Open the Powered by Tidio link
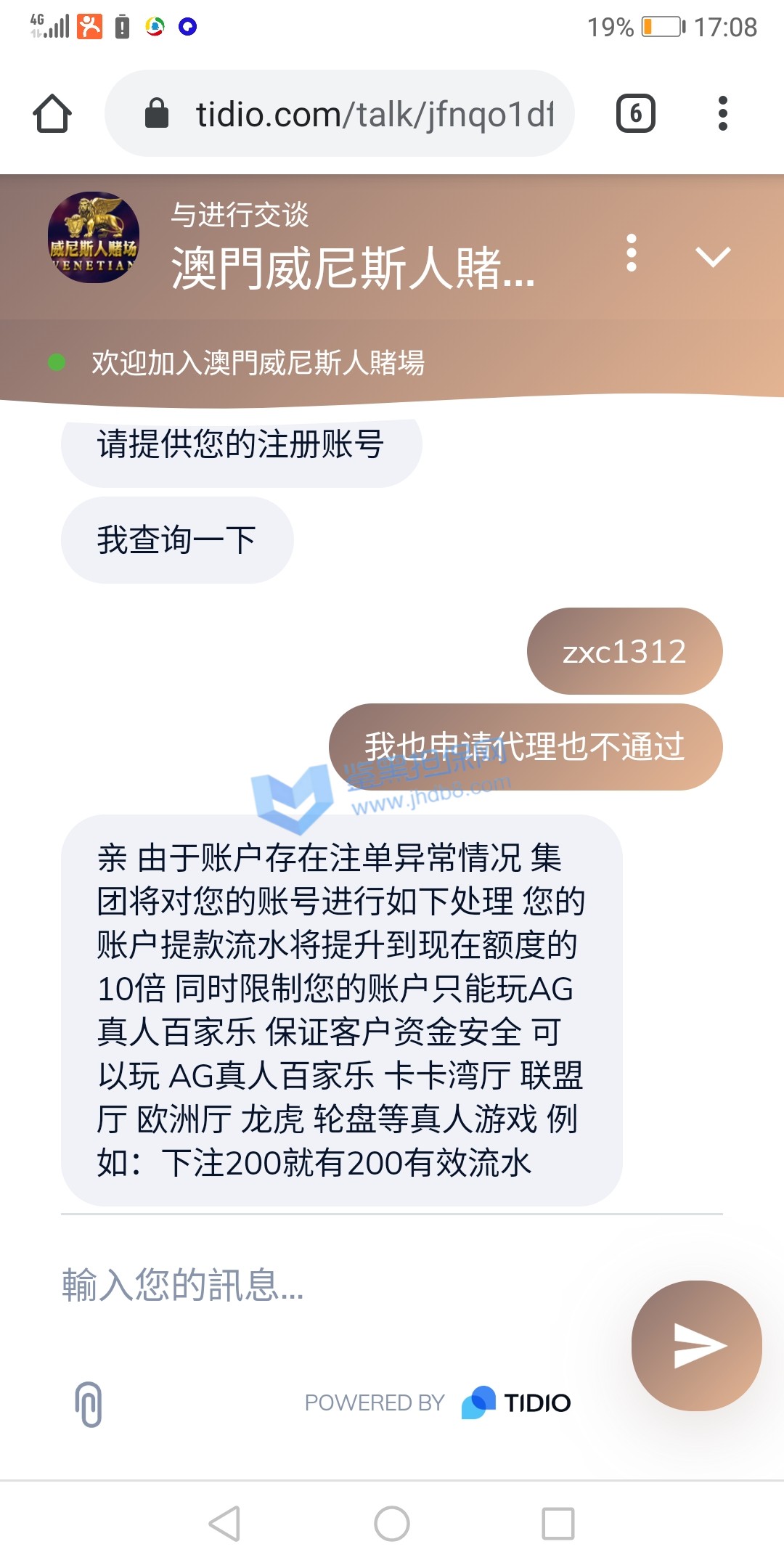This screenshot has height=1568, width=784. 437,1402
